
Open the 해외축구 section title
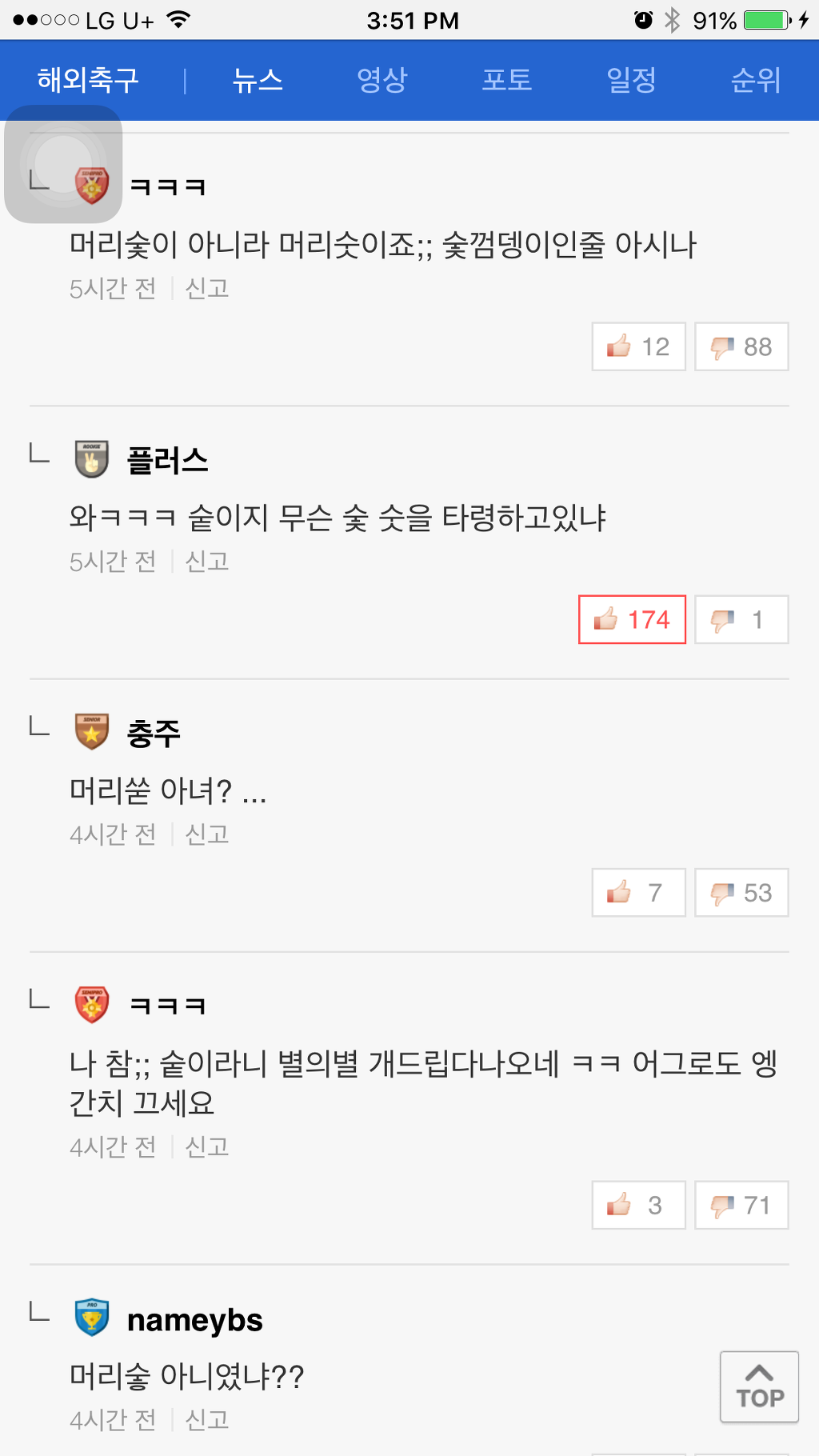click(x=88, y=80)
